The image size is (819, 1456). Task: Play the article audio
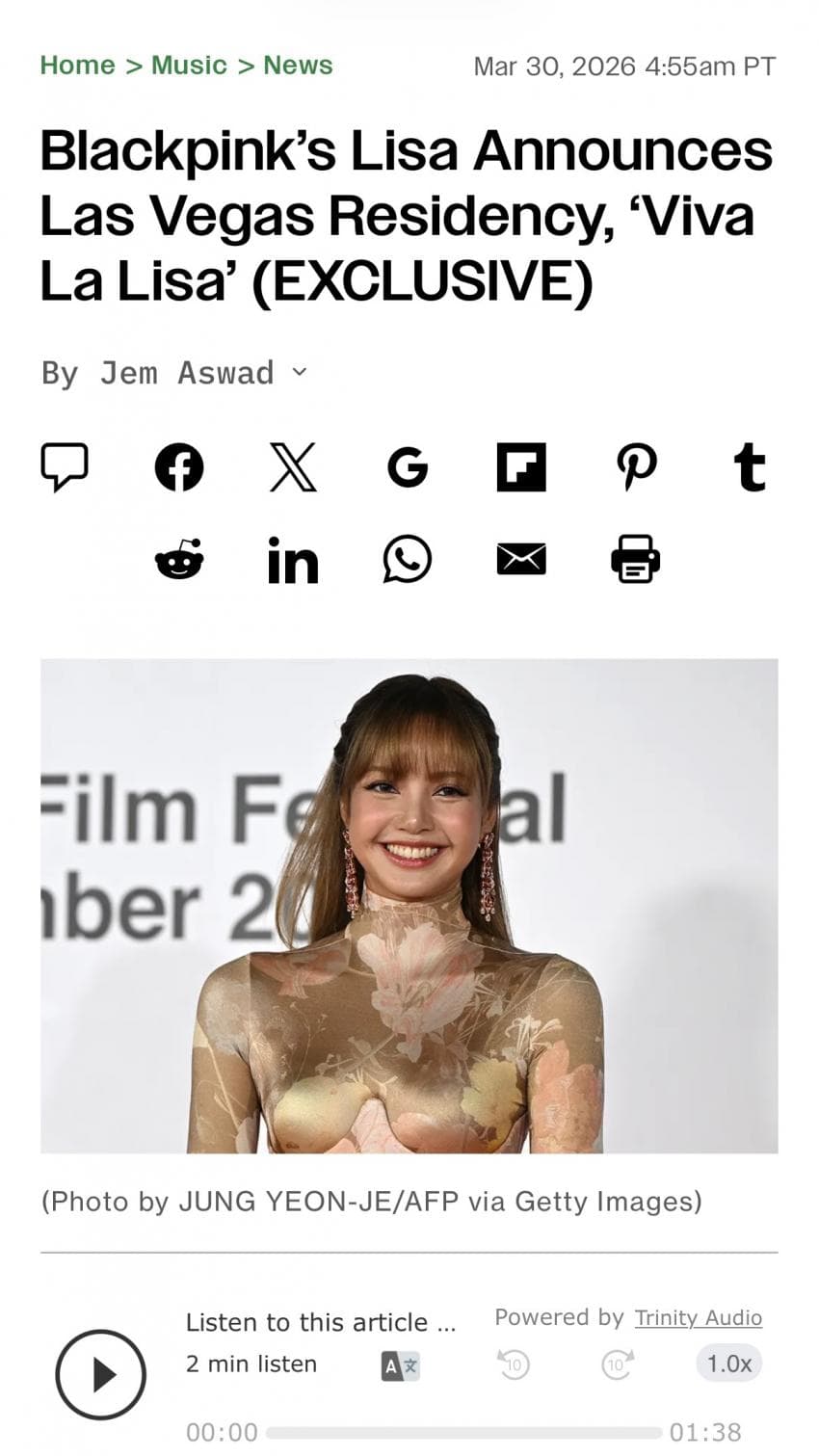pos(101,1374)
